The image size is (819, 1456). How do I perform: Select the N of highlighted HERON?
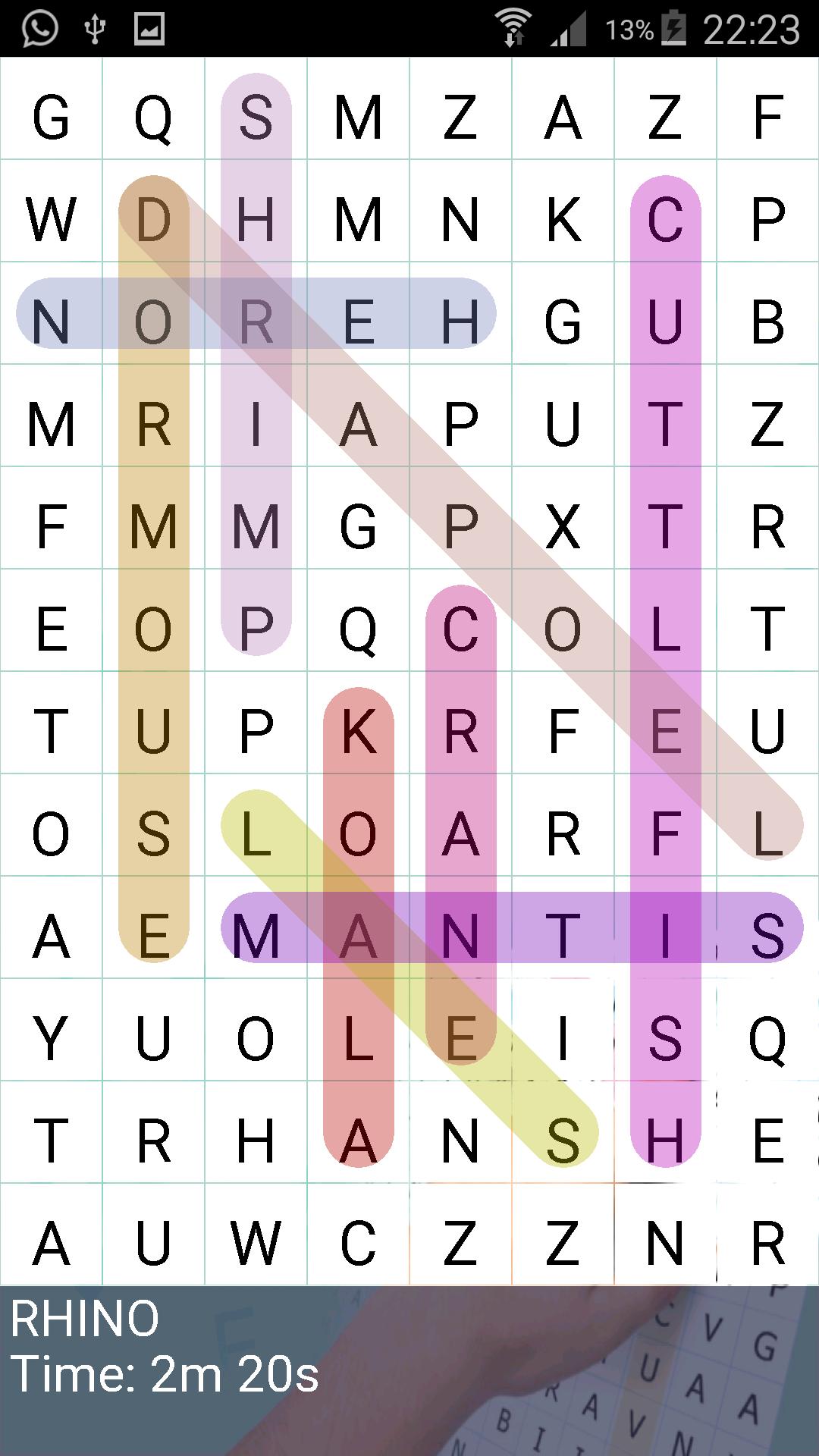(51, 321)
